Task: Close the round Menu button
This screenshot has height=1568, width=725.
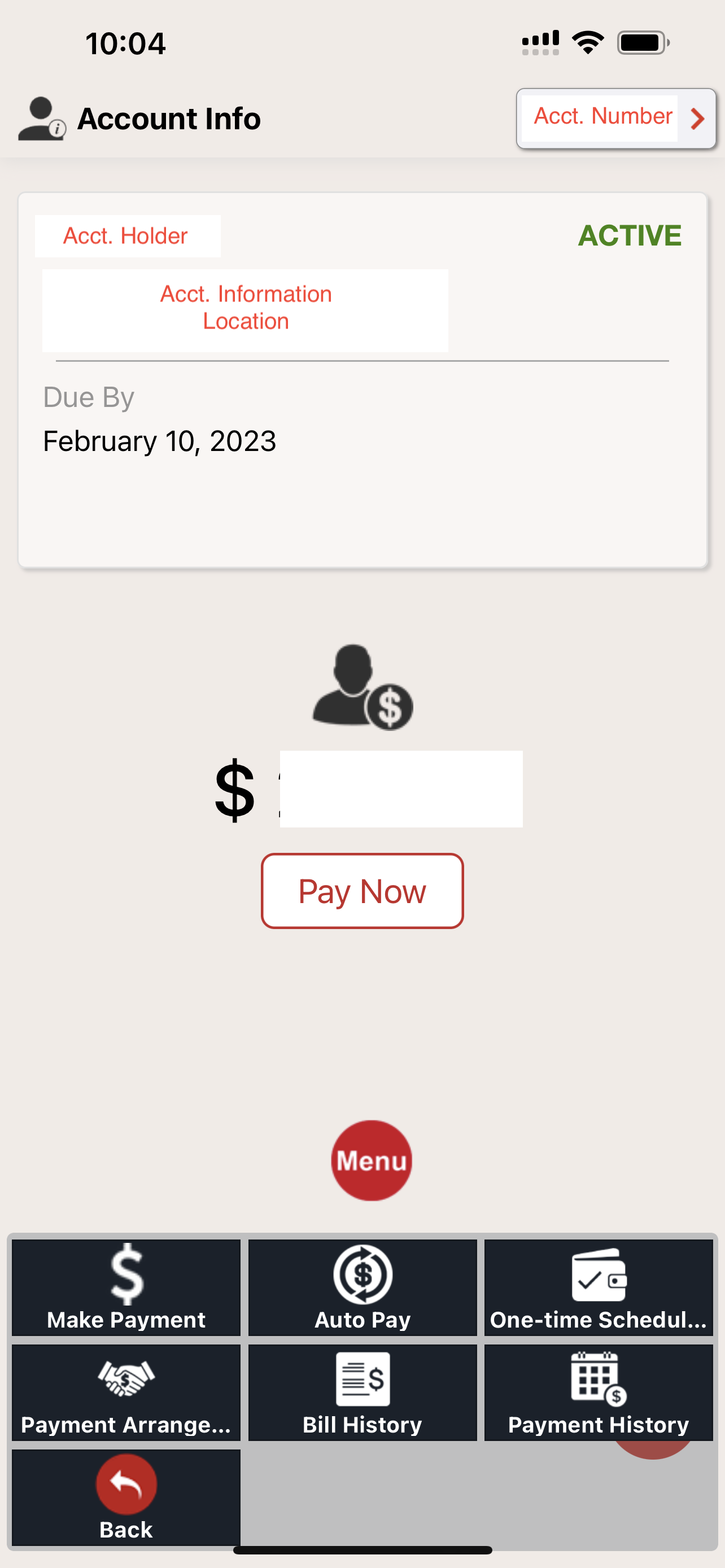Action: 372,1161
